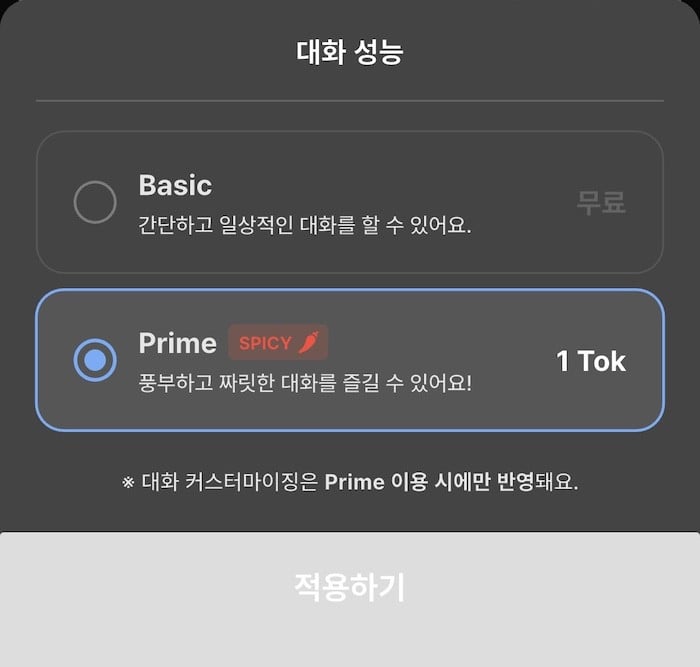Choose the Prime SPICY option
Viewport: 700px width, 667px height.
point(95,360)
